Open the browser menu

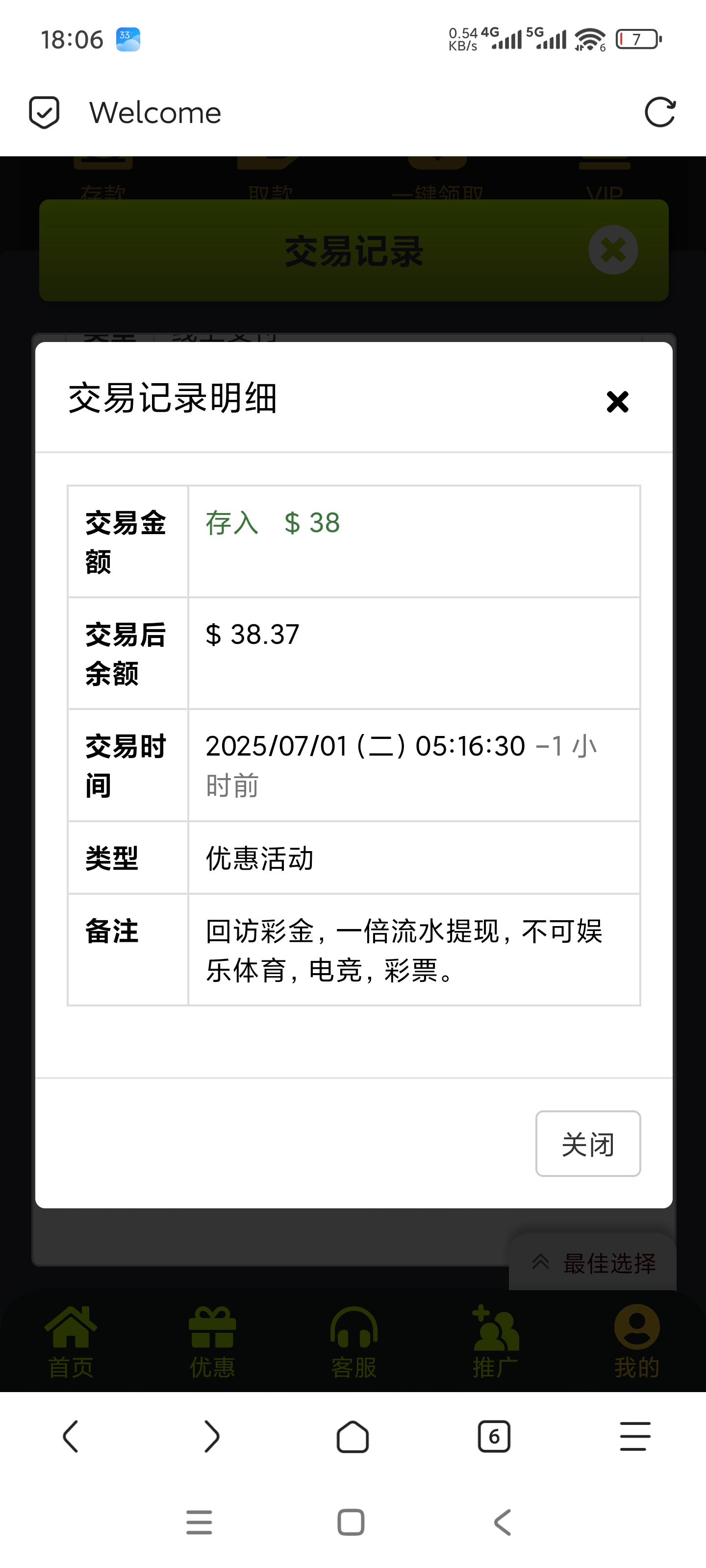[635, 1437]
